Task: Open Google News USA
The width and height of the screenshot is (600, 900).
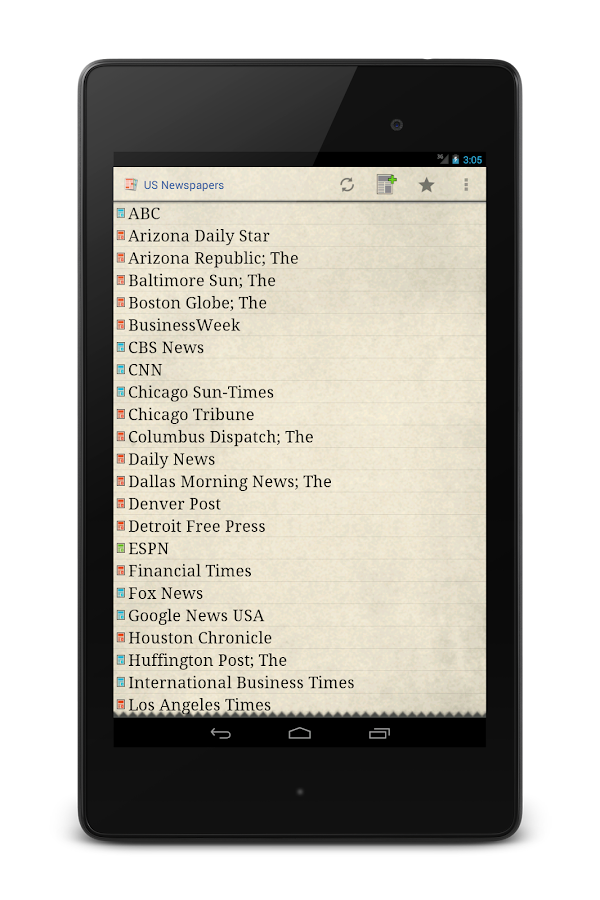Action: 196,616
